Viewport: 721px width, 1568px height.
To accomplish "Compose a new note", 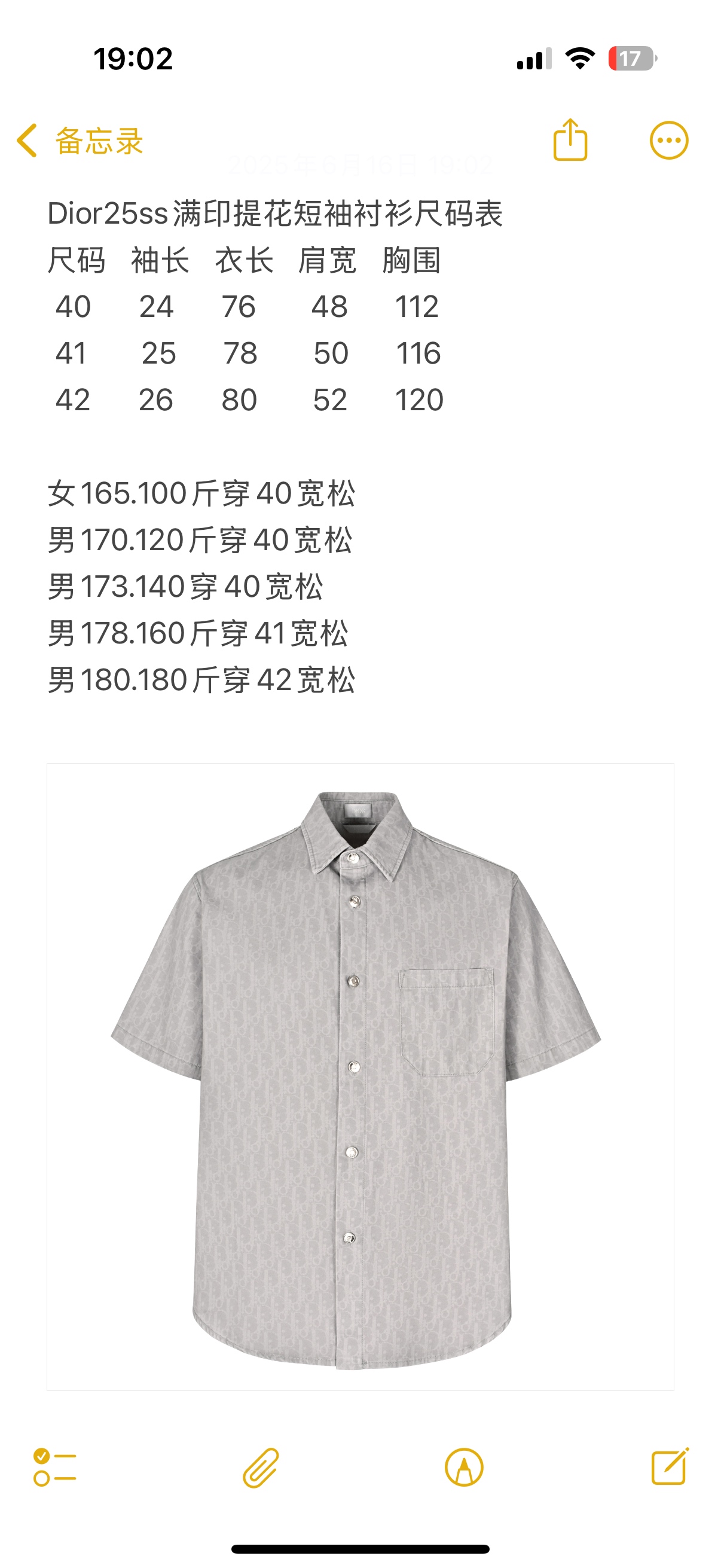I will coord(669,1467).
